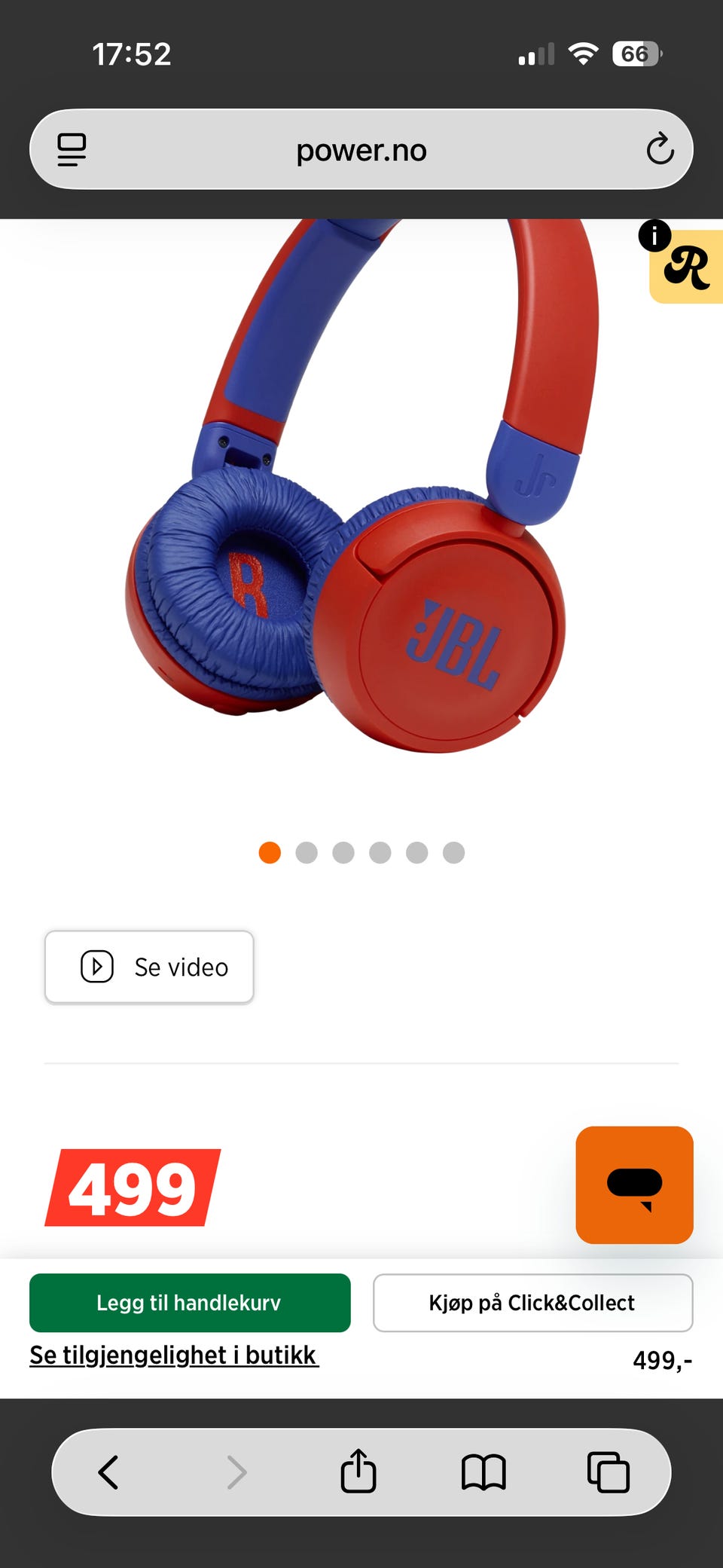Tap the black info icon

[x=654, y=236]
